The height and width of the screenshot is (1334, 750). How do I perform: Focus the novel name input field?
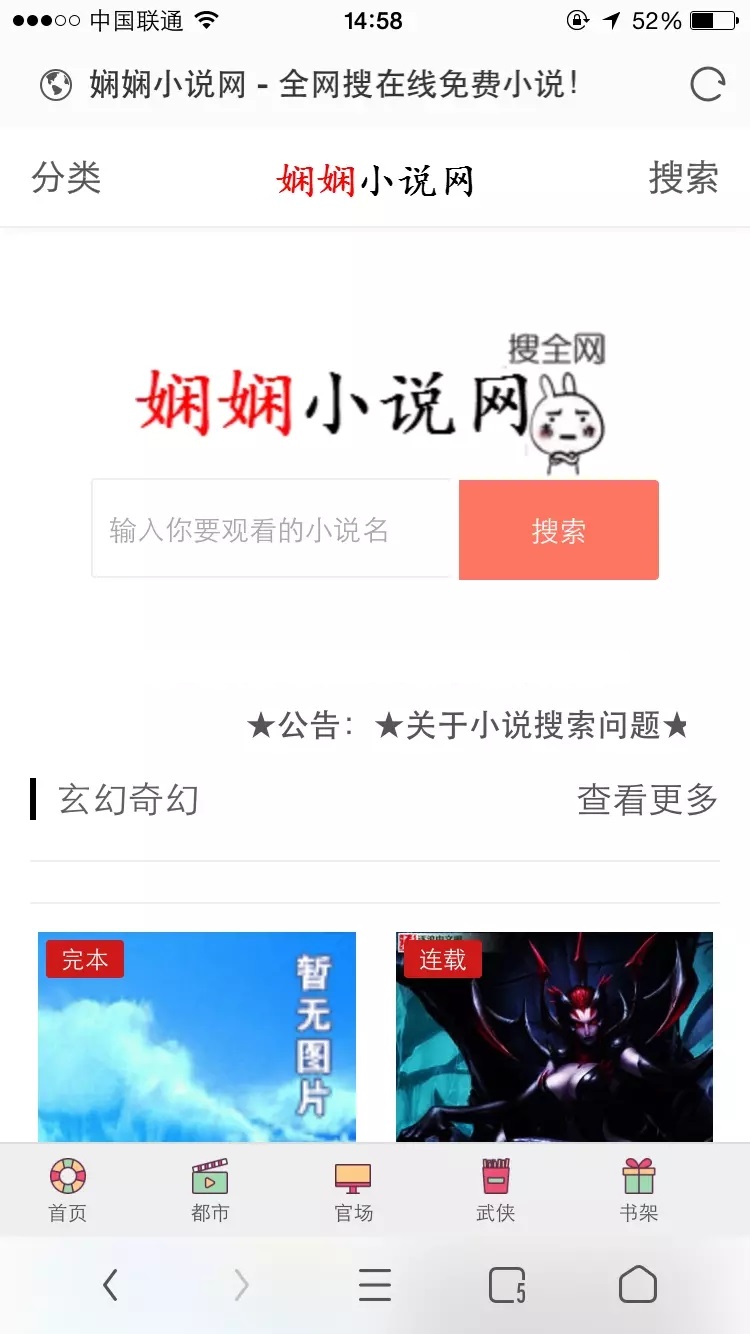274,529
